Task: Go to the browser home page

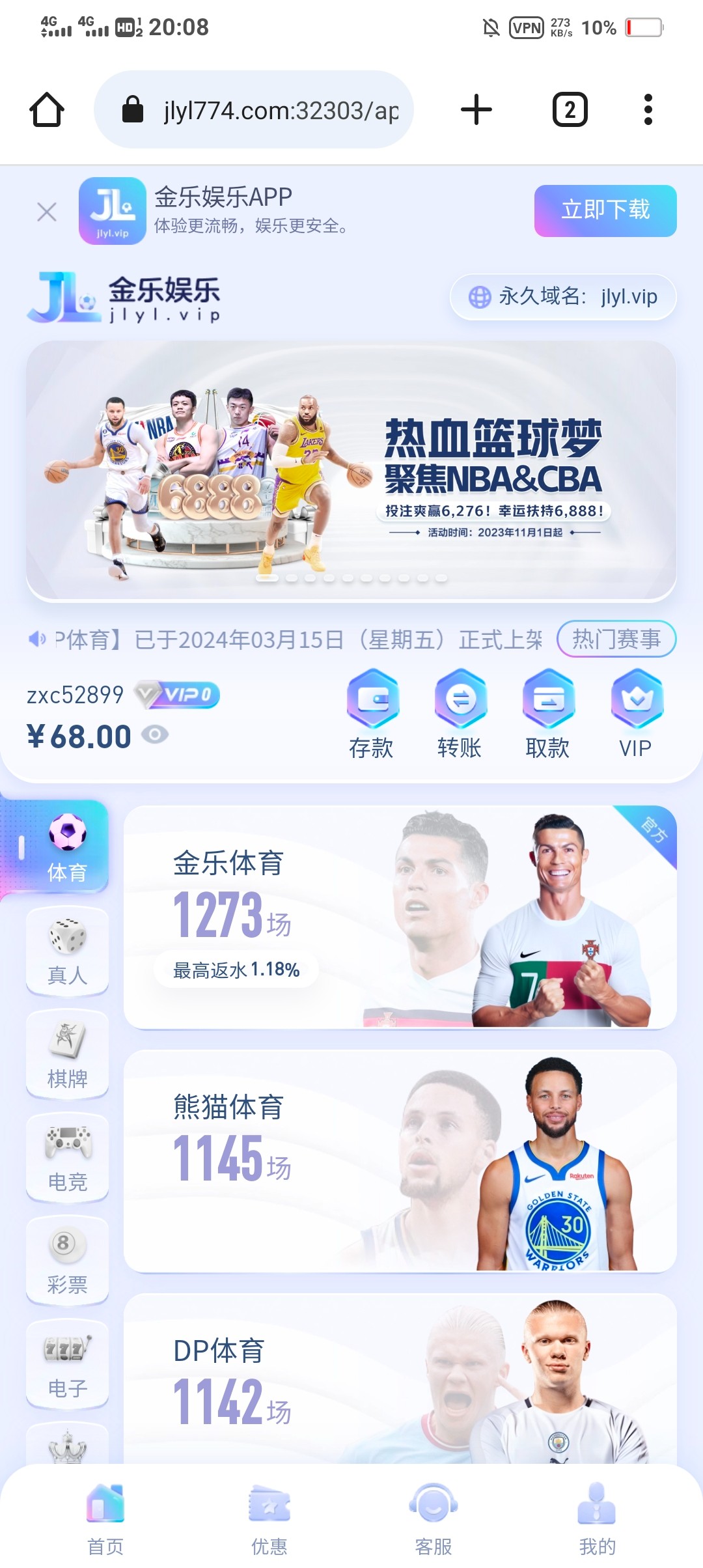Action: click(47, 109)
